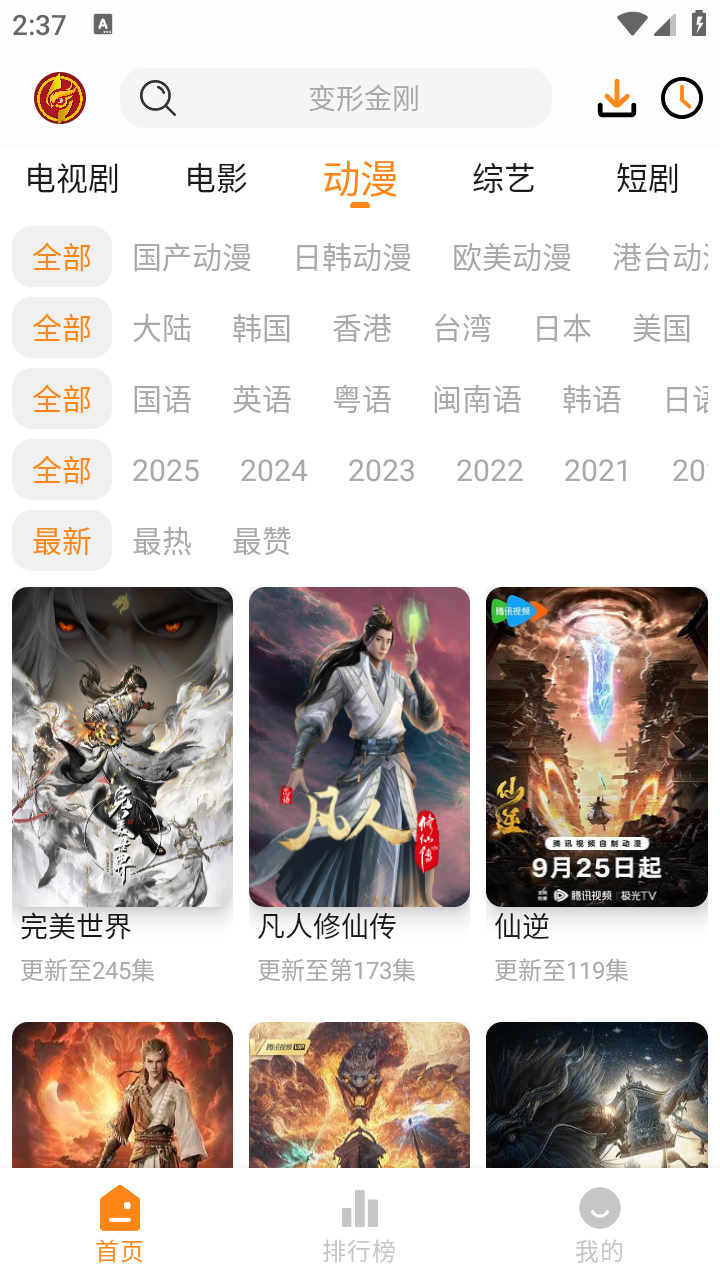The image size is (720, 1280).
Task: Open the viewing history clock icon
Action: click(681, 97)
